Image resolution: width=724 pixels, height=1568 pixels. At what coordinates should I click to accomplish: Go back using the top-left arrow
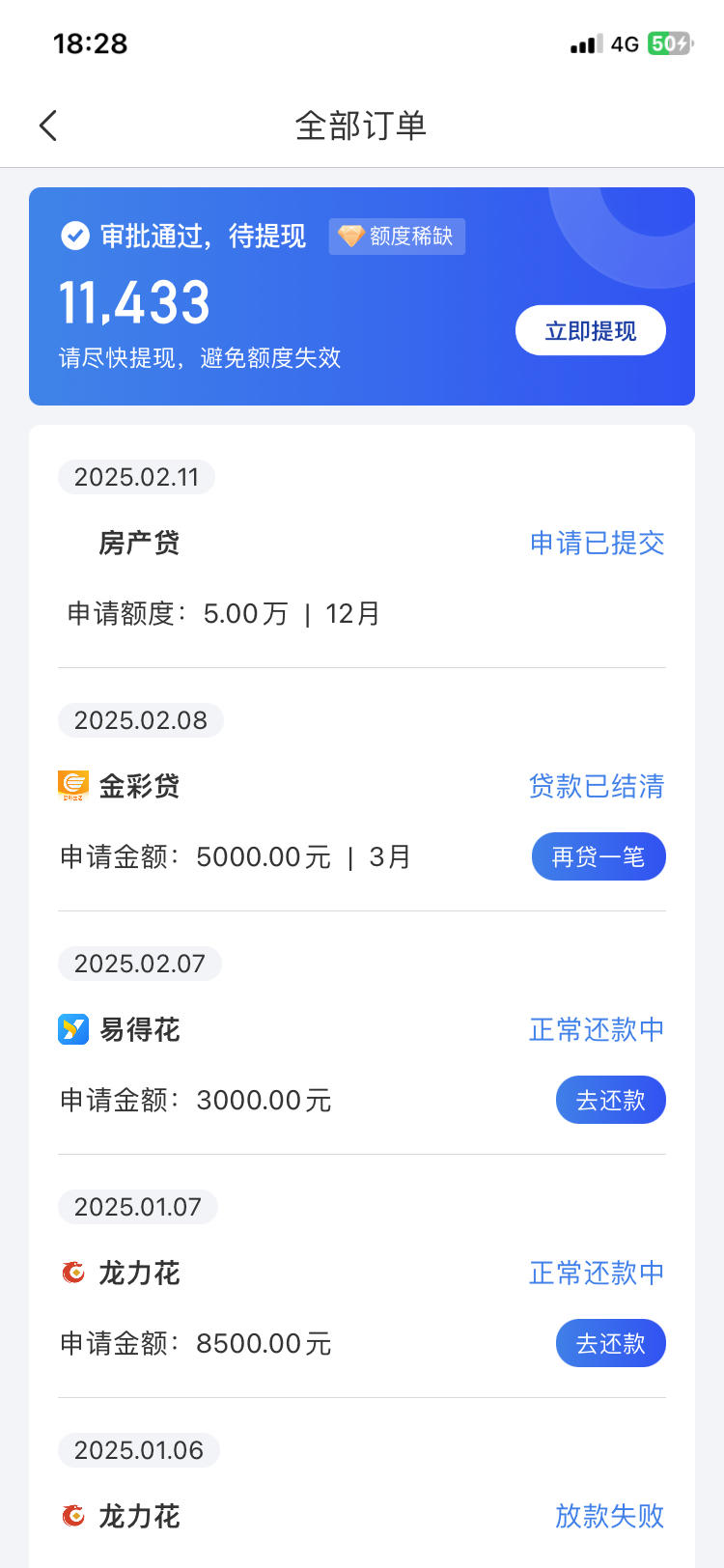pos(48,126)
